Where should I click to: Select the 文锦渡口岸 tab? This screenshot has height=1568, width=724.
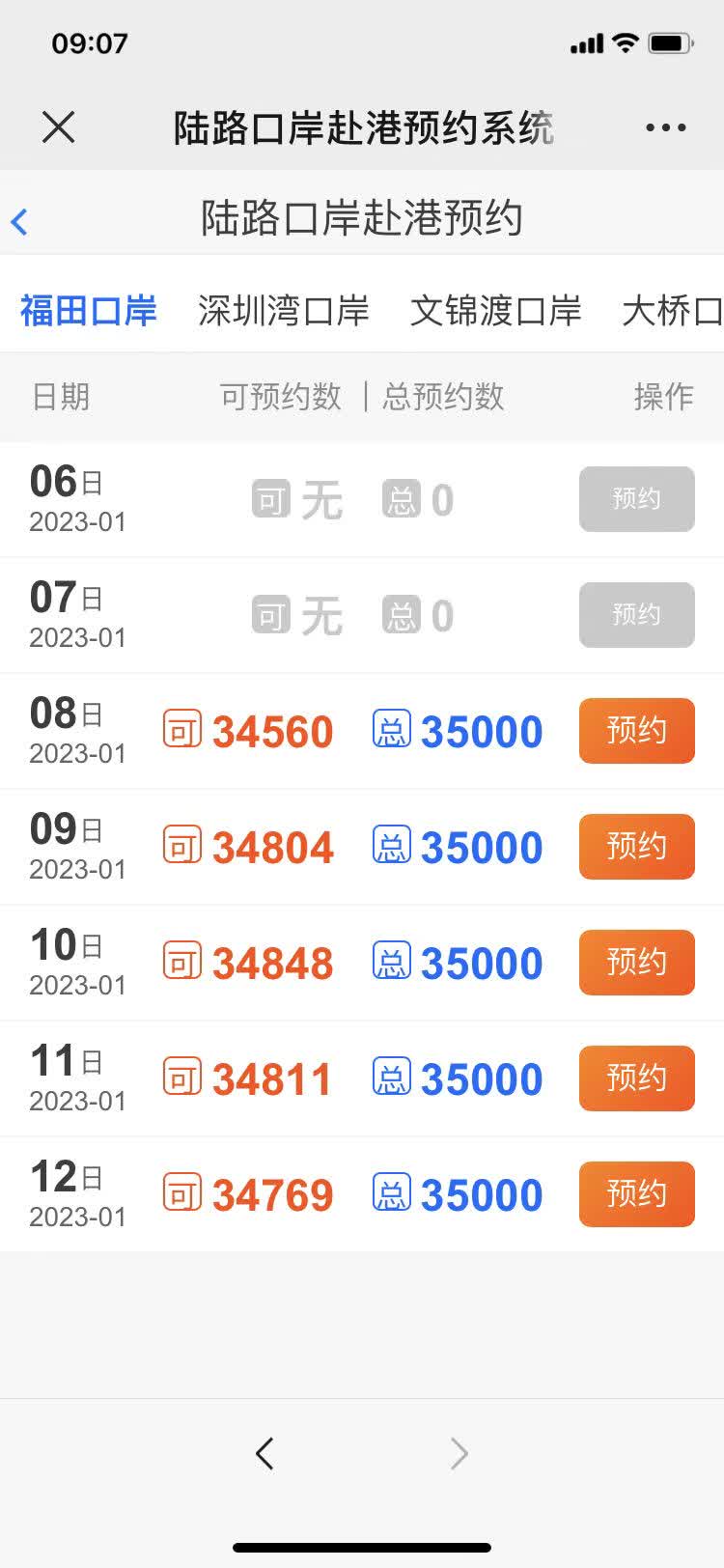pyautogui.click(x=495, y=311)
